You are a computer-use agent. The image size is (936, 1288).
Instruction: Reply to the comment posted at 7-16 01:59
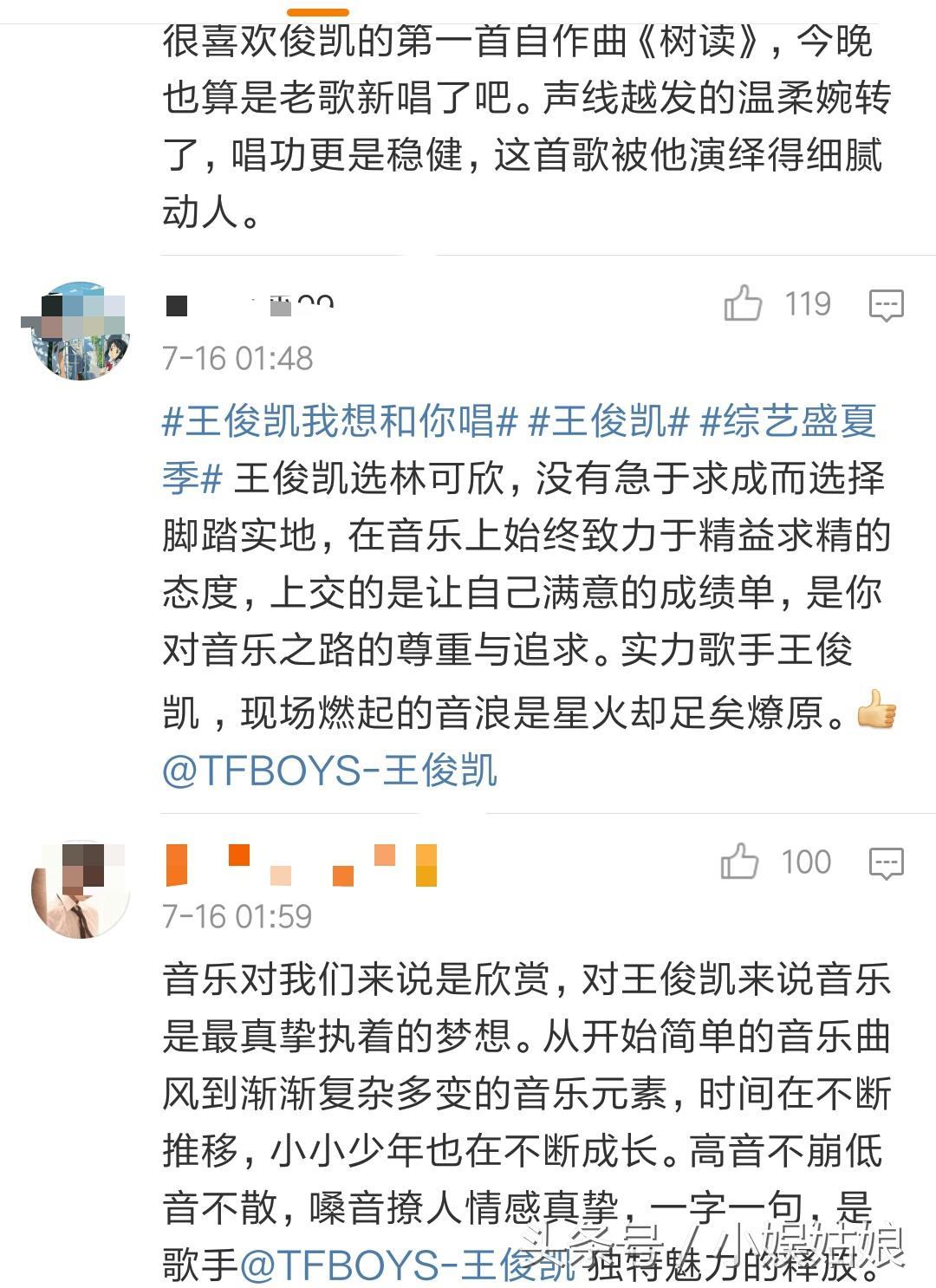[886, 863]
